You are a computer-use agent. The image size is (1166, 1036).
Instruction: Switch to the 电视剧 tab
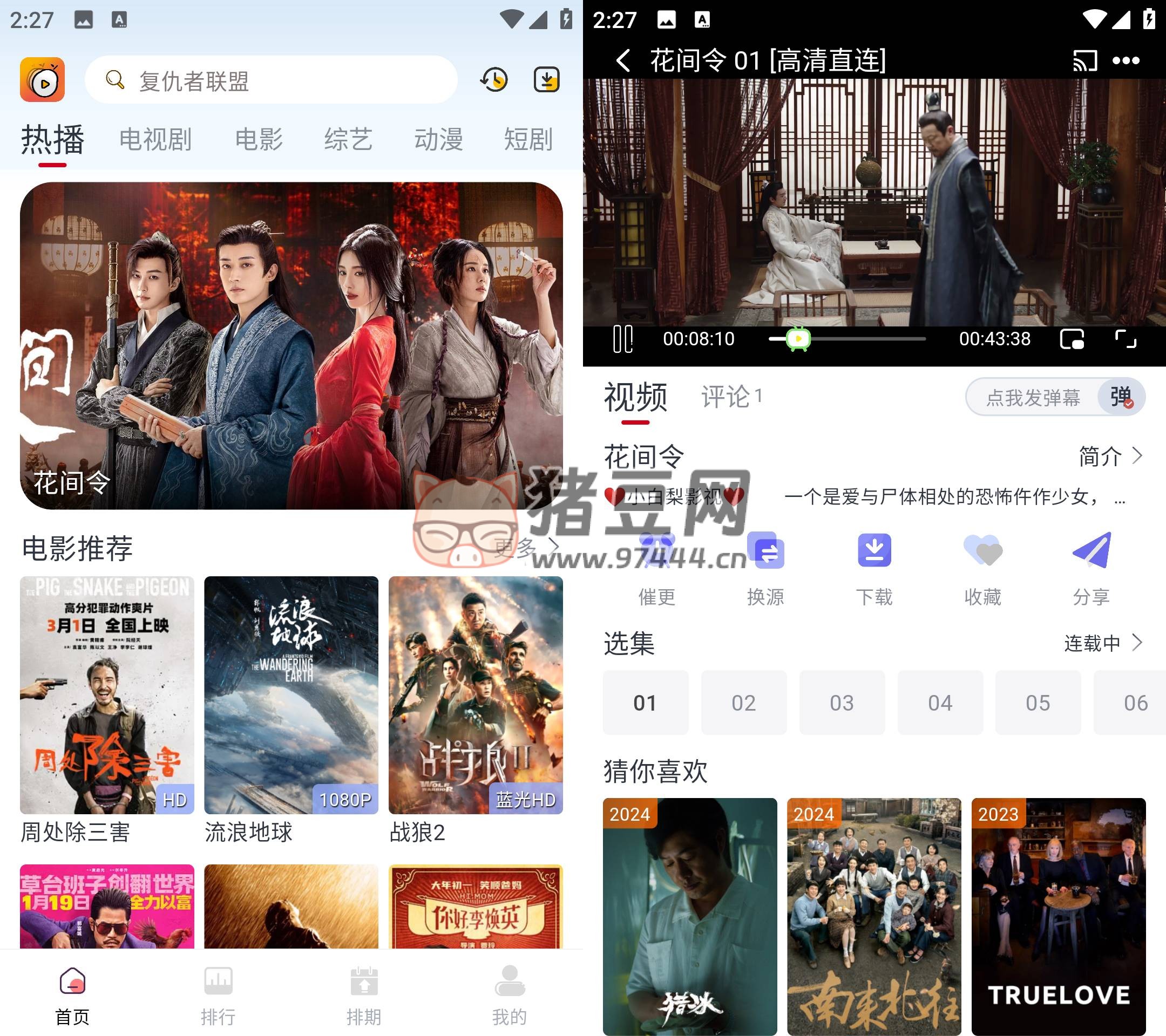[x=155, y=140]
